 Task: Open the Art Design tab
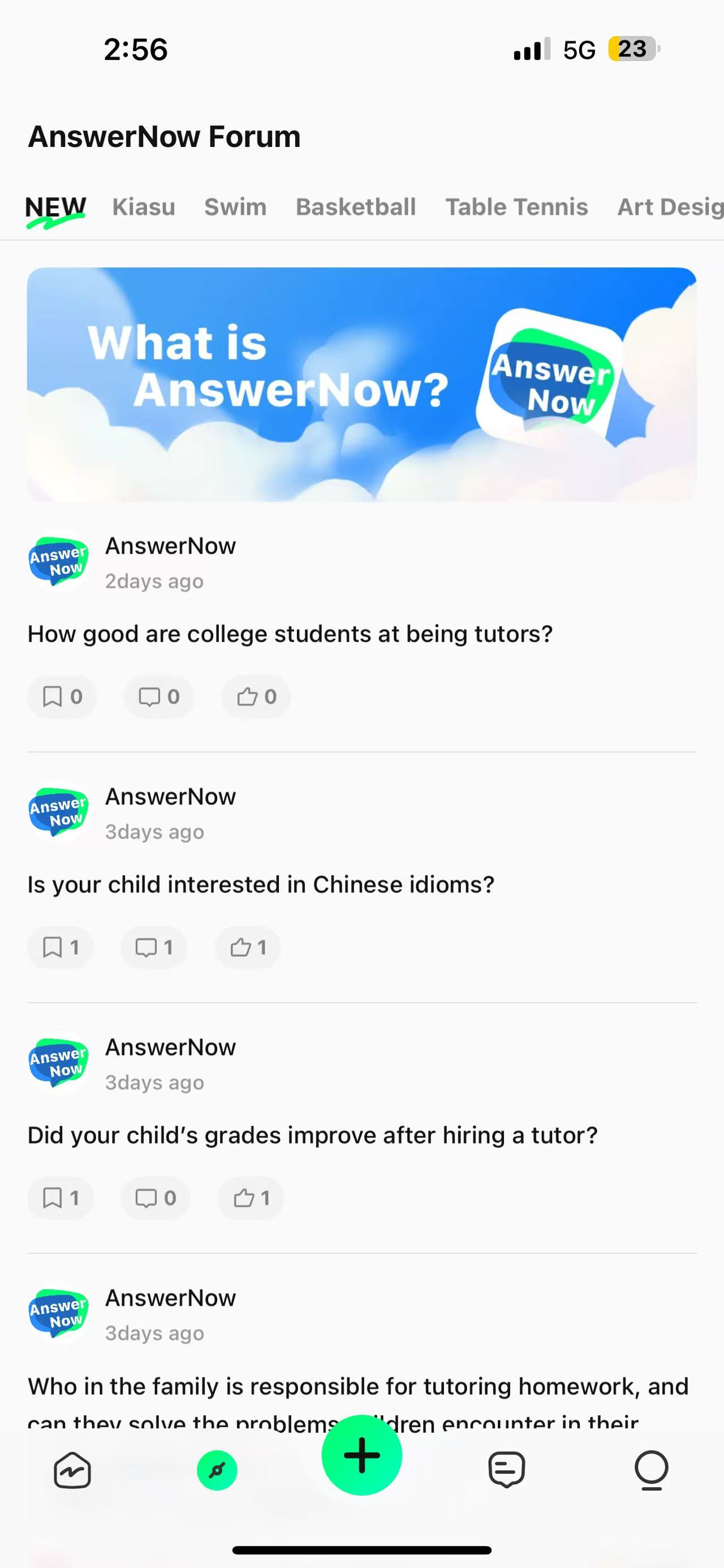pyautogui.click(x=670, y=207)
